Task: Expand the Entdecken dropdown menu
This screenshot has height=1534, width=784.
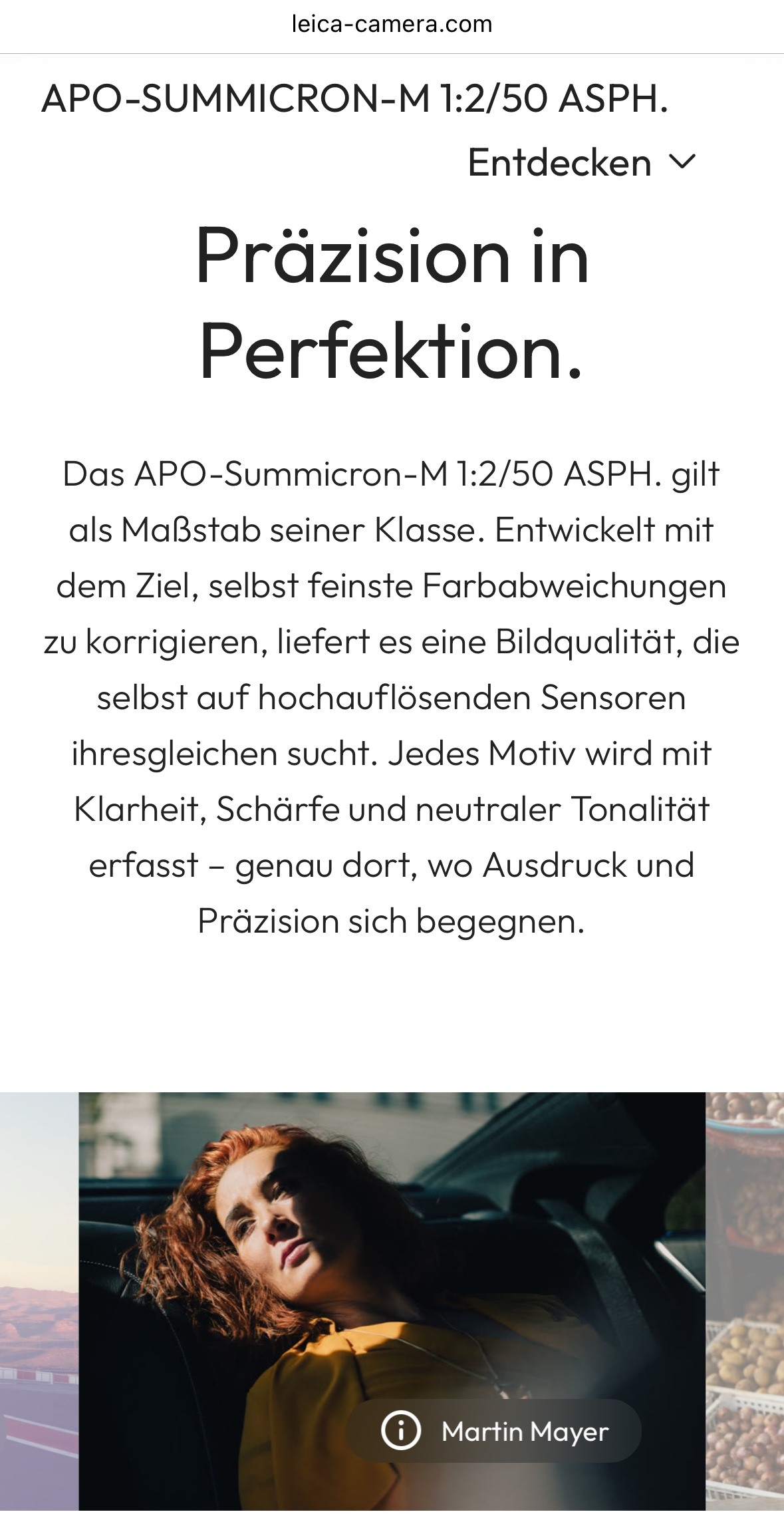Action: tap(582, 162)
